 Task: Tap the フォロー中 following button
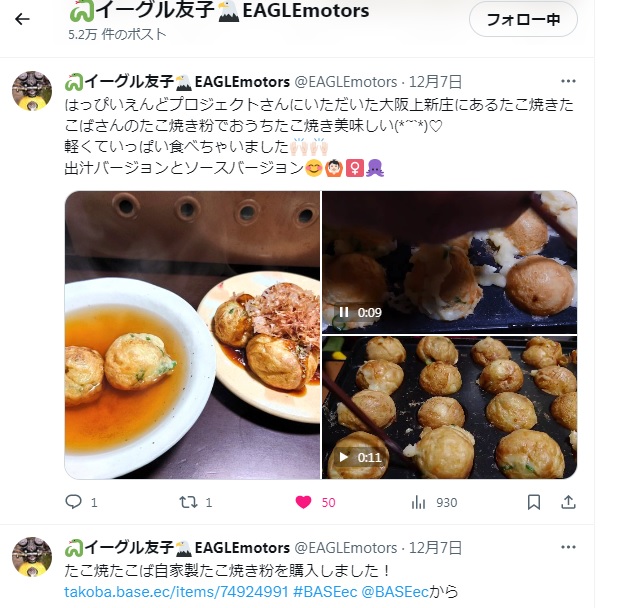(x=523, y=19)
